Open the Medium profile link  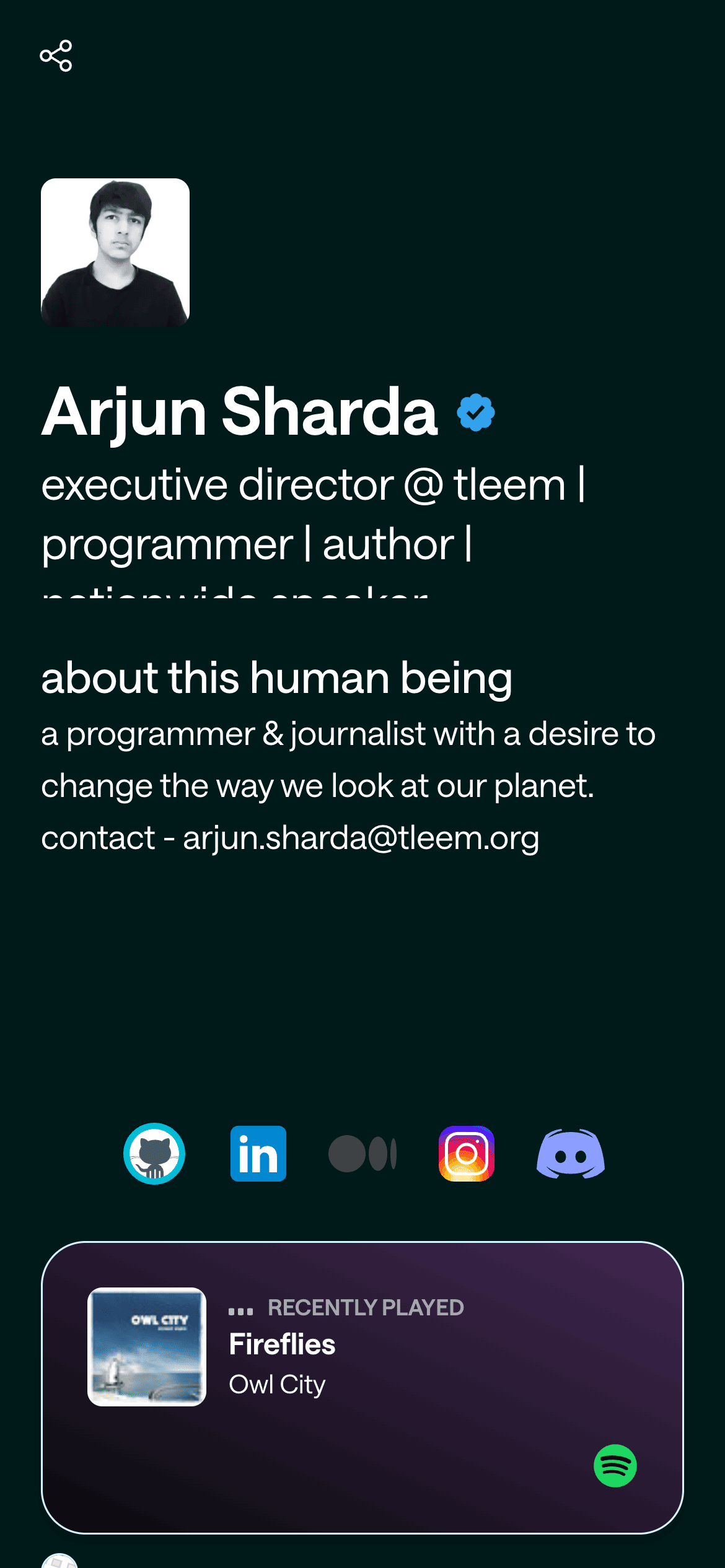(362, 1154)
